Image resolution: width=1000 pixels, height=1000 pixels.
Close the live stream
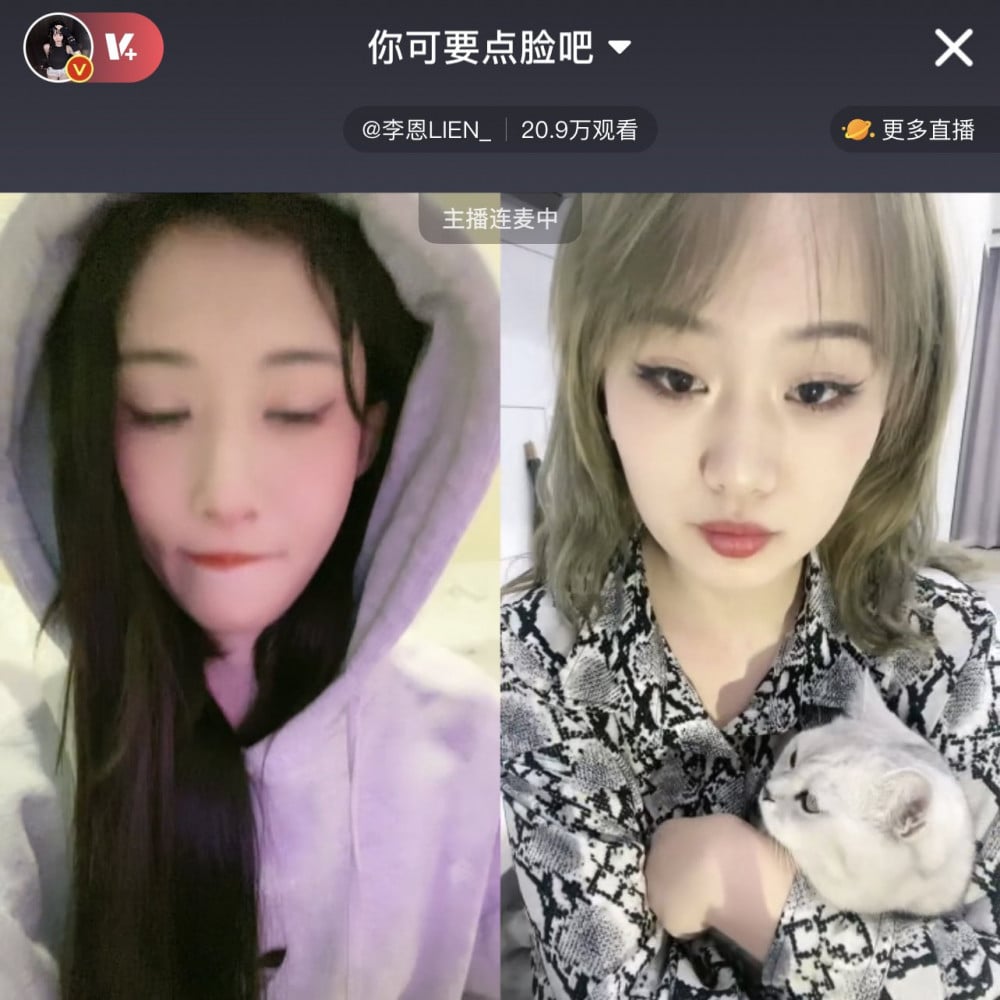953,47
